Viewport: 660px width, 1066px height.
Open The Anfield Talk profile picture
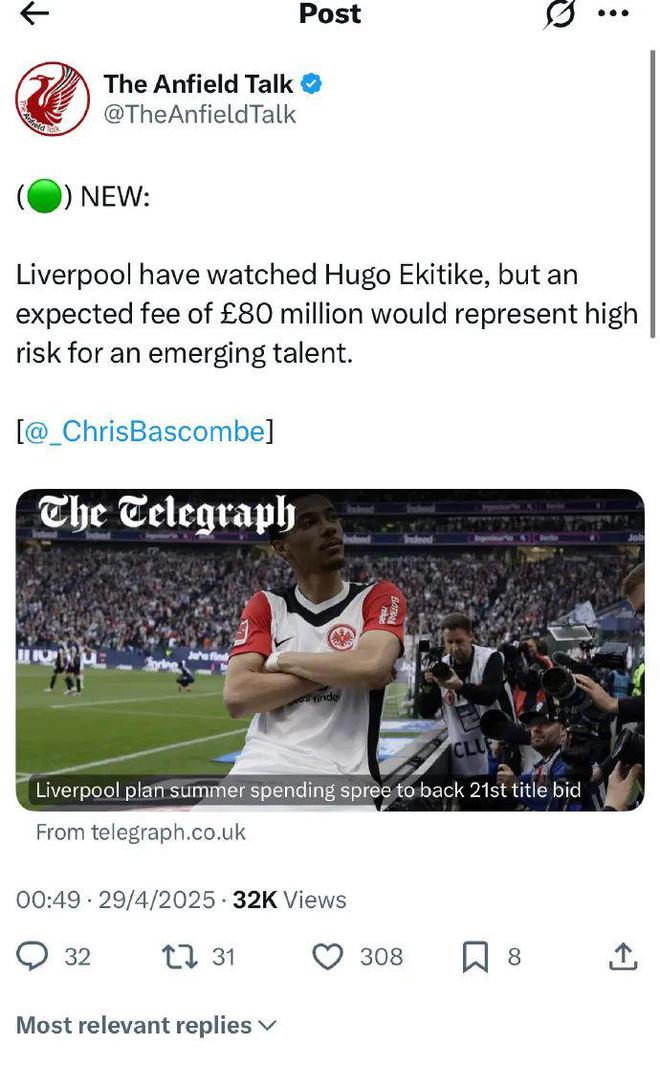(53, 99)
